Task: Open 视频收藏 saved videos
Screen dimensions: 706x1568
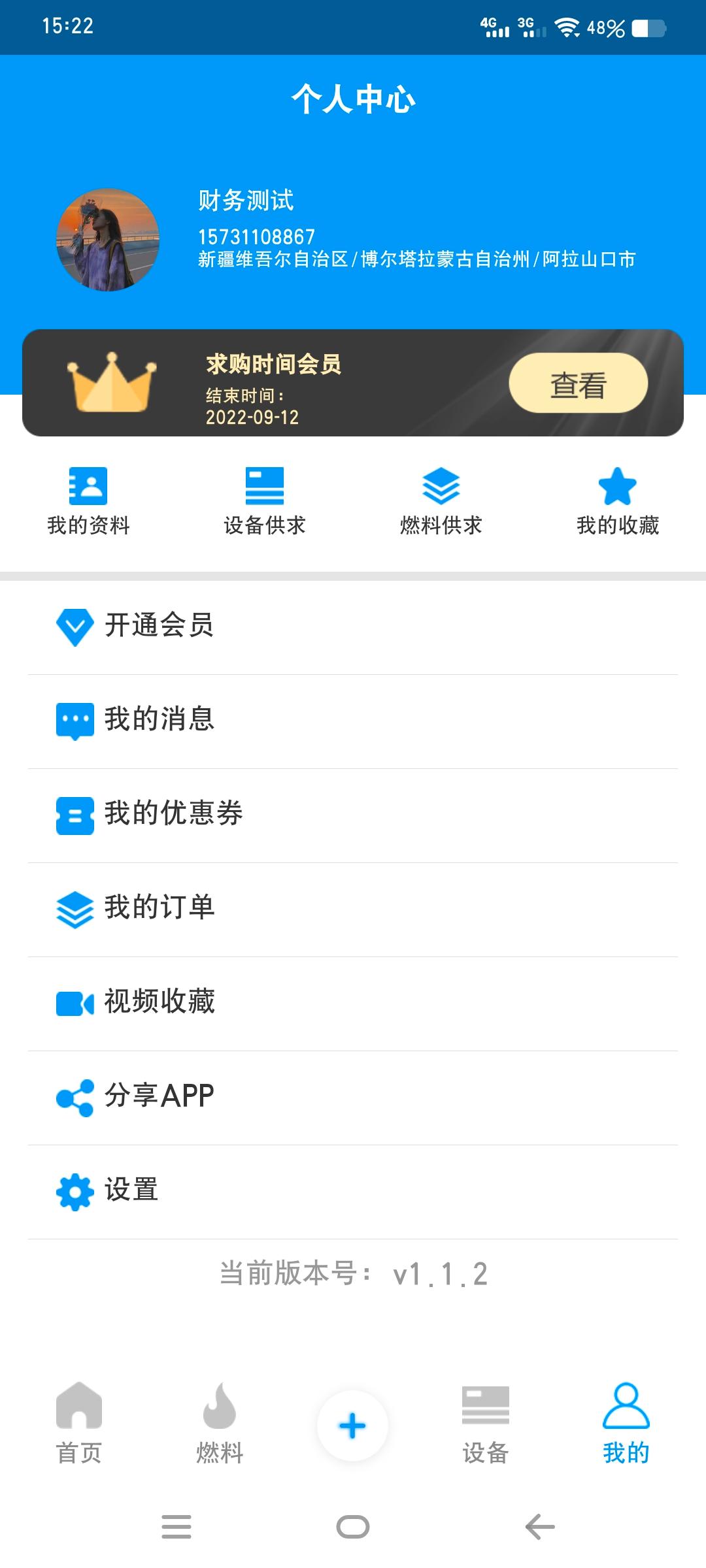Action: click(x=353, y=1002)
